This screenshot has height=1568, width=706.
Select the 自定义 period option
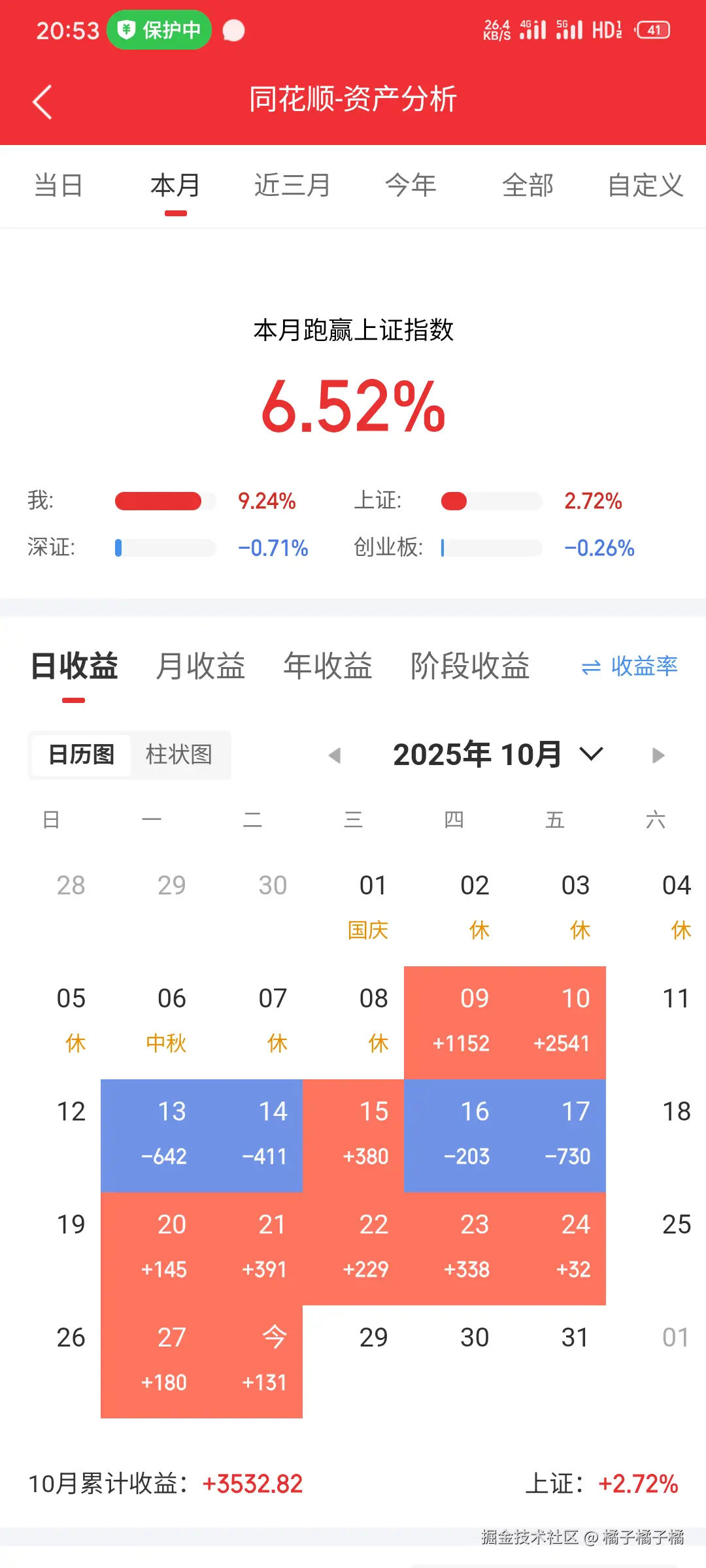[646, 185]
